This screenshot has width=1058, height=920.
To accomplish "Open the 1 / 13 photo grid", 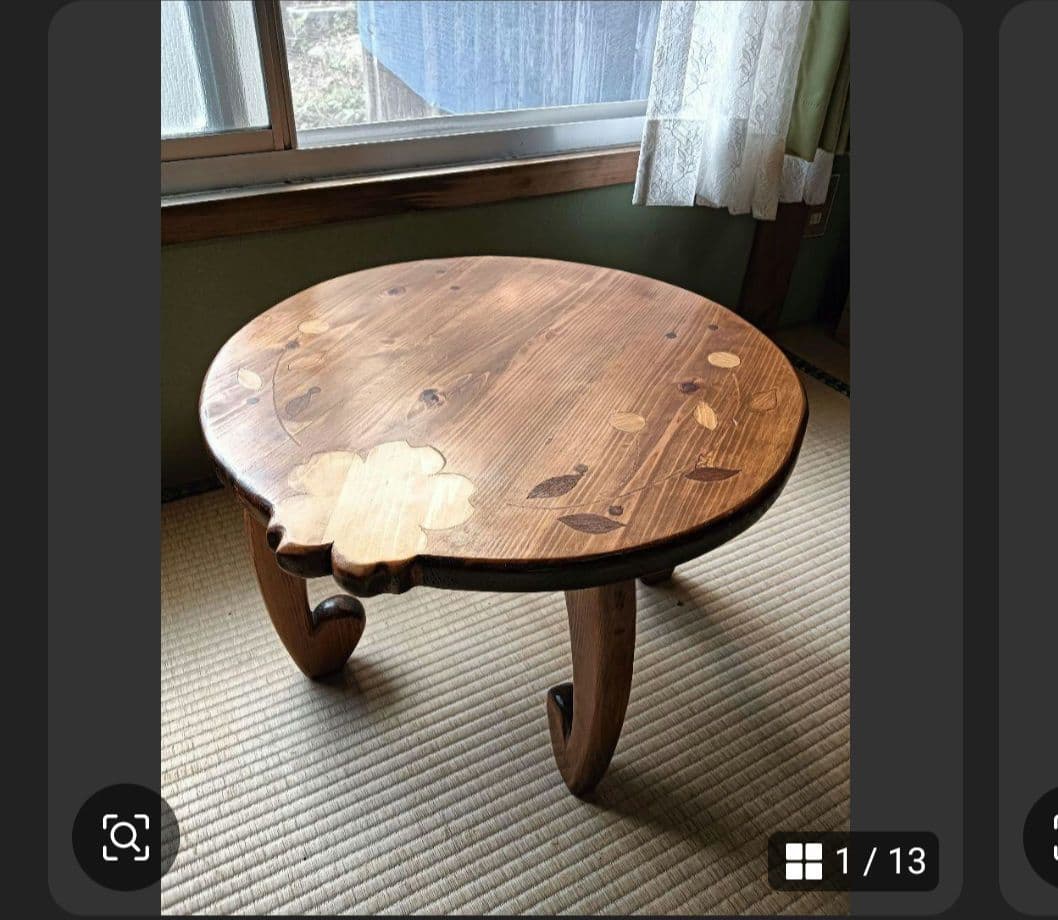I will tap(853, 861).
